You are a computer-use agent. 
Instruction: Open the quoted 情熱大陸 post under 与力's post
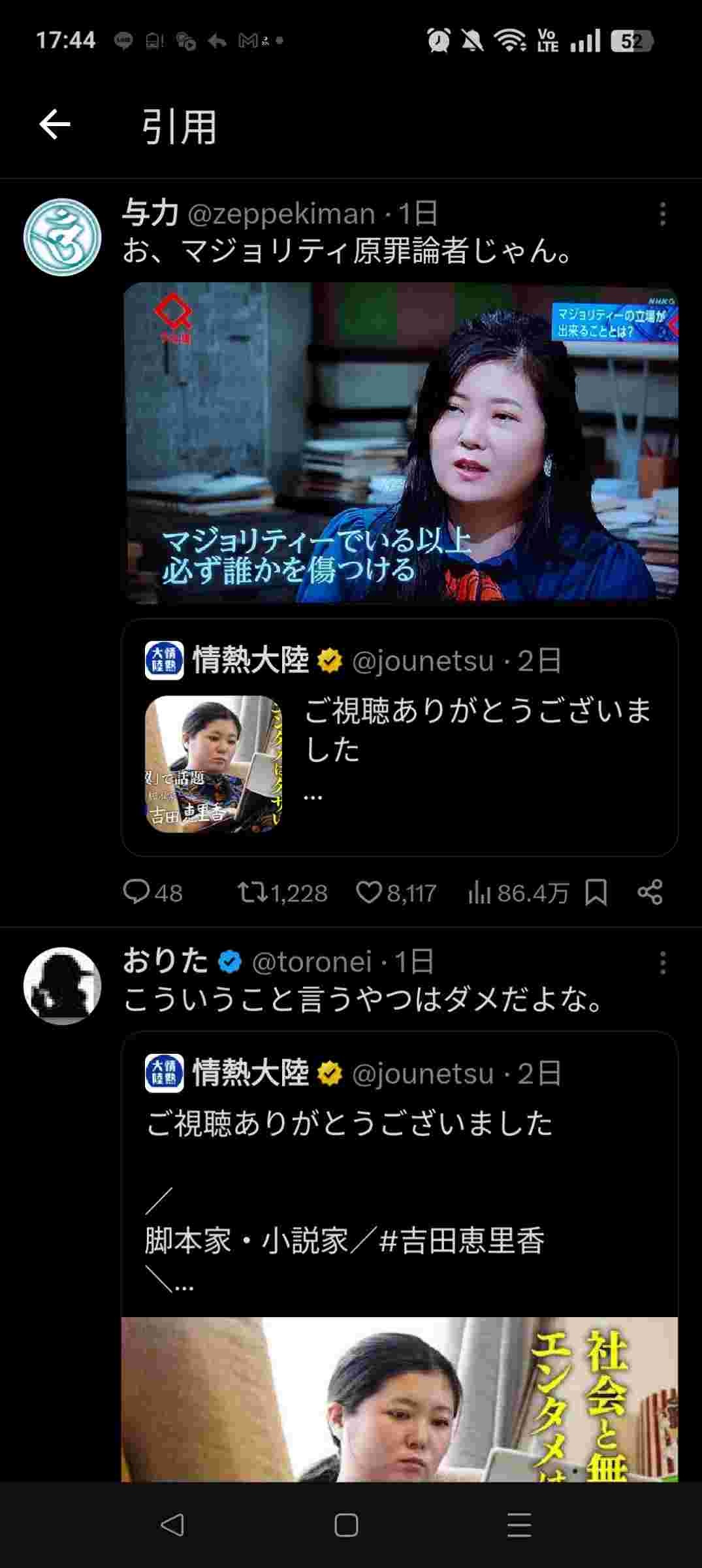[399, 737]
